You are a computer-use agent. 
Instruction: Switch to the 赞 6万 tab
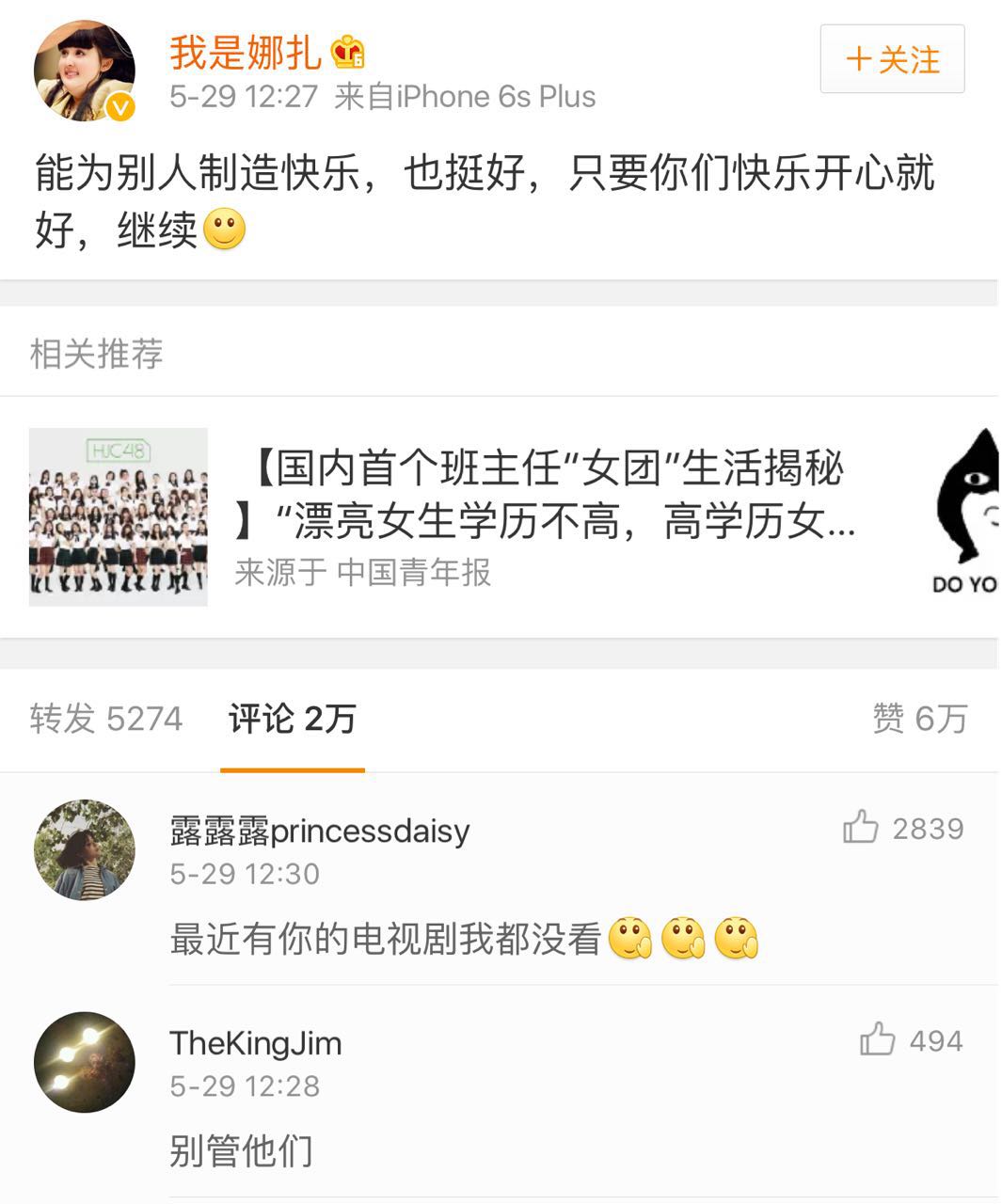(x=919, y=719)
